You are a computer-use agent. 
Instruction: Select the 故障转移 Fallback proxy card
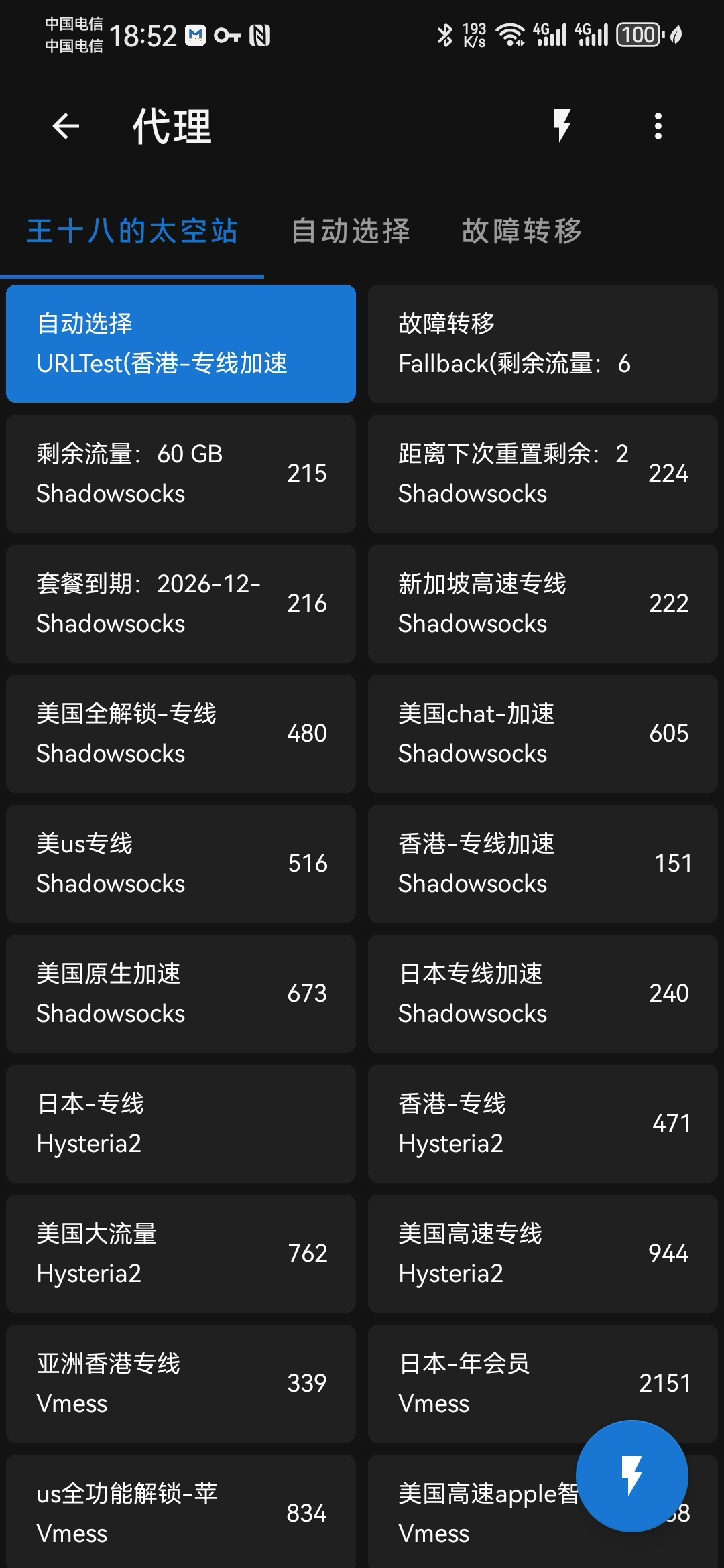click(x=543, y=344)
